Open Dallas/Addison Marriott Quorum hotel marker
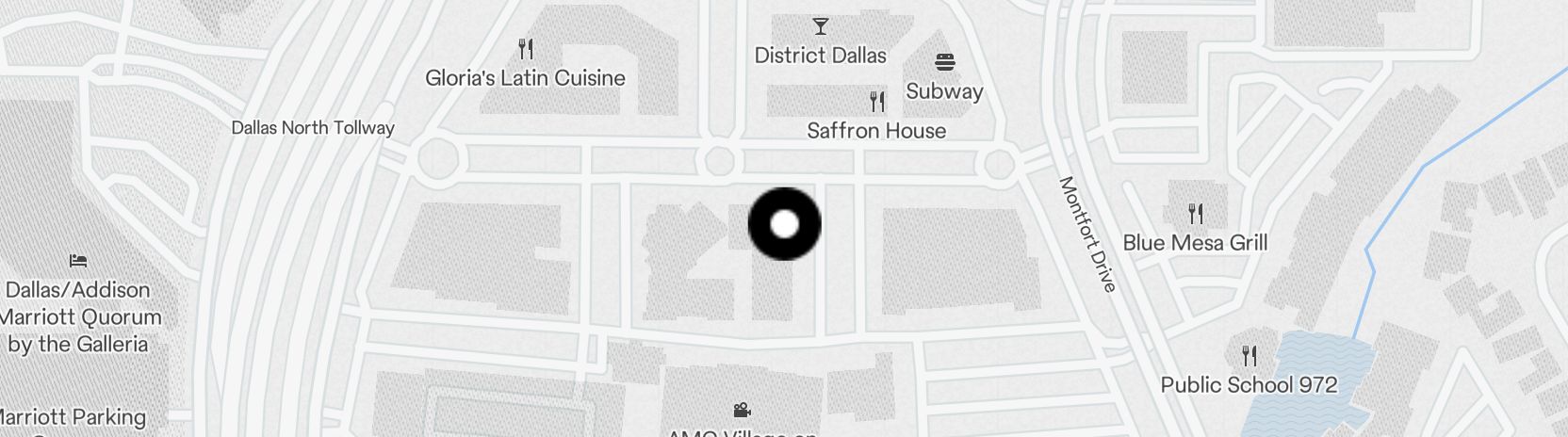1568x437 pixels. point(78,261)
